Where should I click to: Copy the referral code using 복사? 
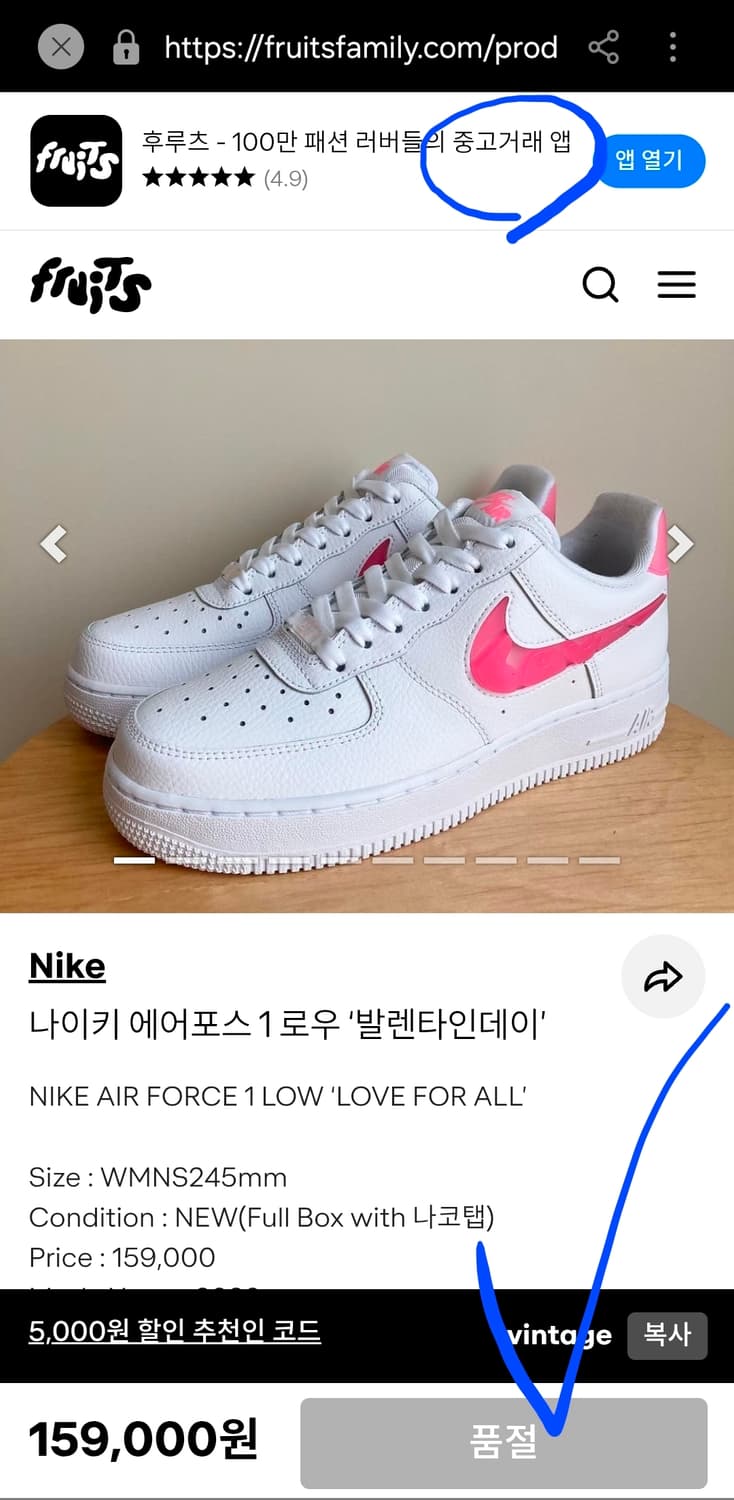(667, 1335)
